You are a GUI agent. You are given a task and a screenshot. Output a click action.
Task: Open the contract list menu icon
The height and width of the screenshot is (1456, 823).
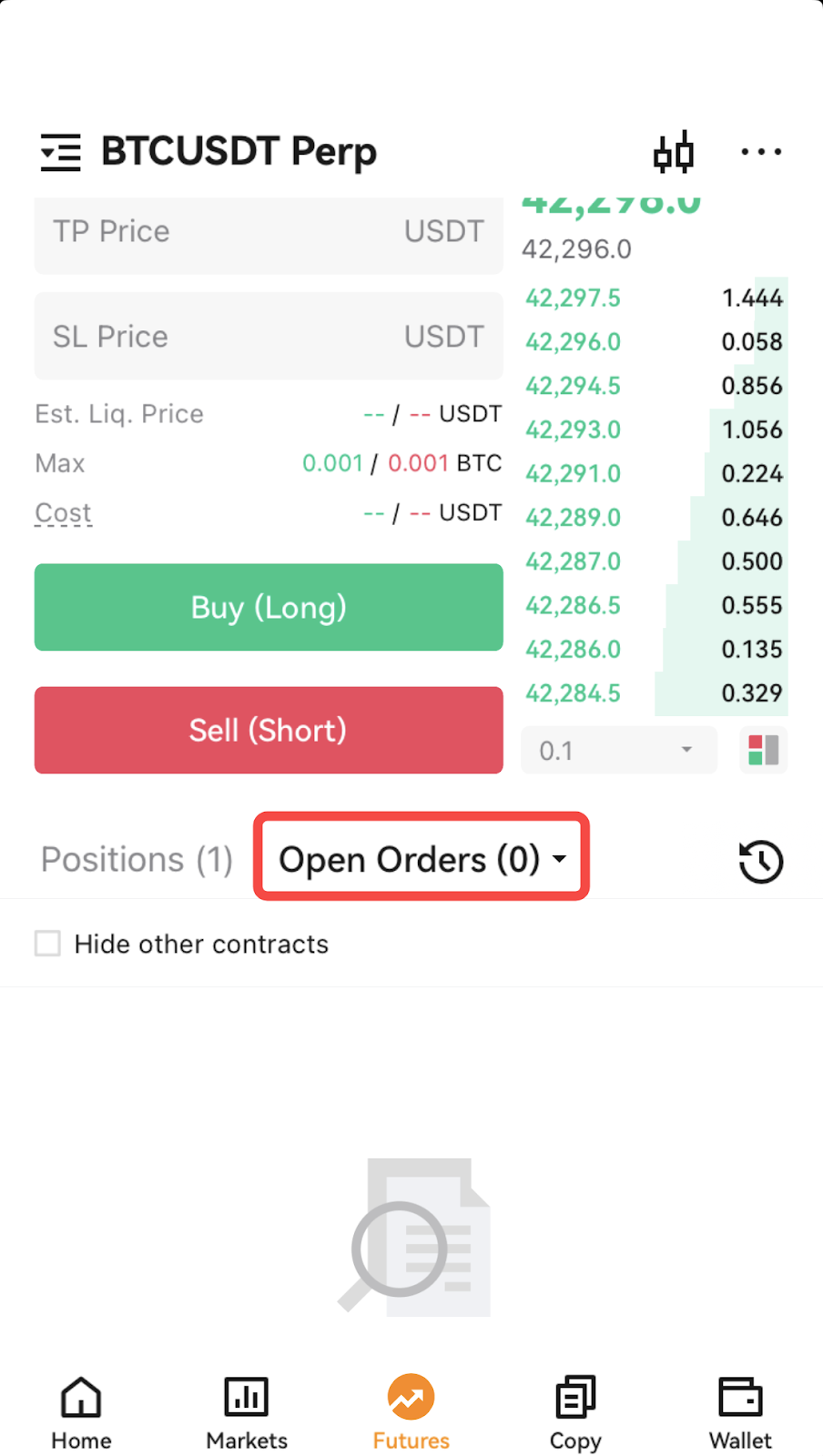(61, 152)
